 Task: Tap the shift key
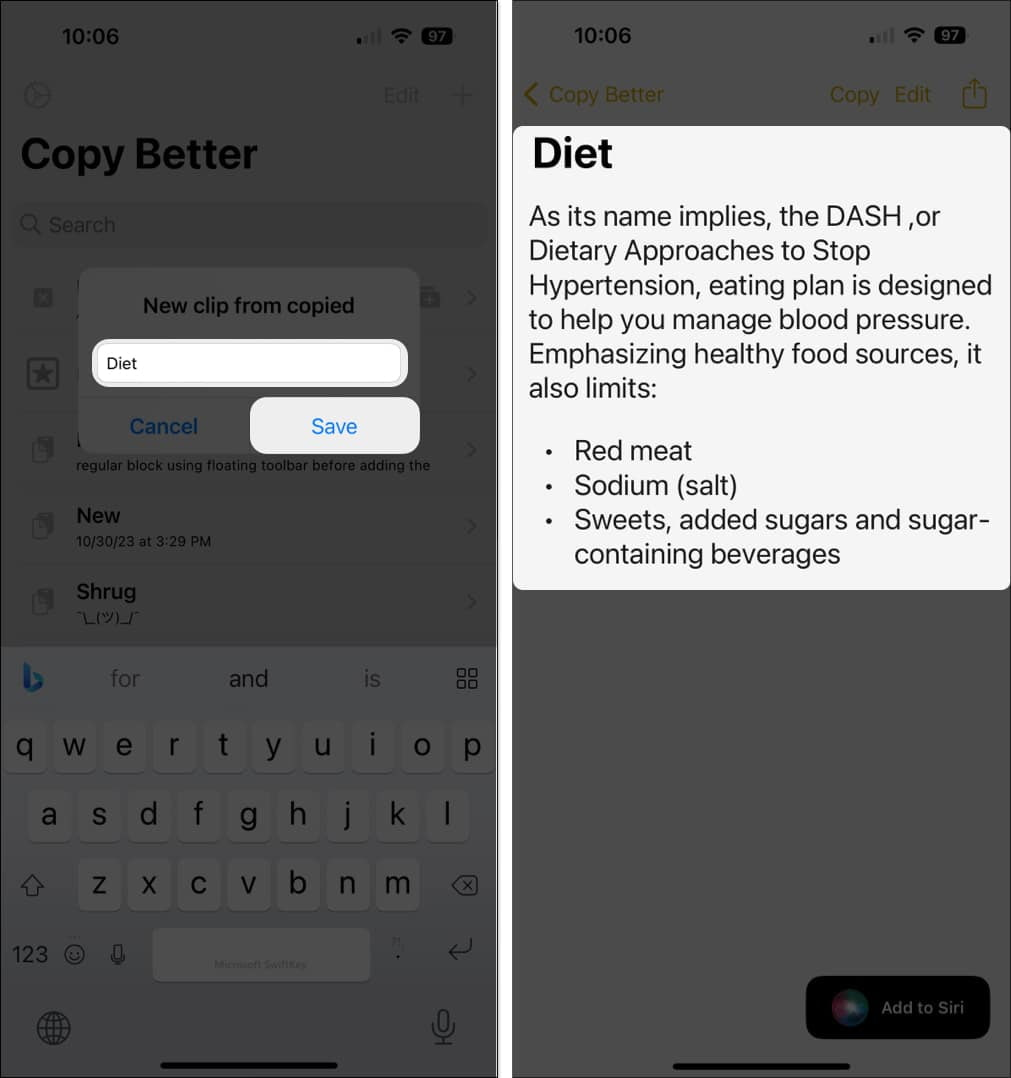[x=33, y=885]
